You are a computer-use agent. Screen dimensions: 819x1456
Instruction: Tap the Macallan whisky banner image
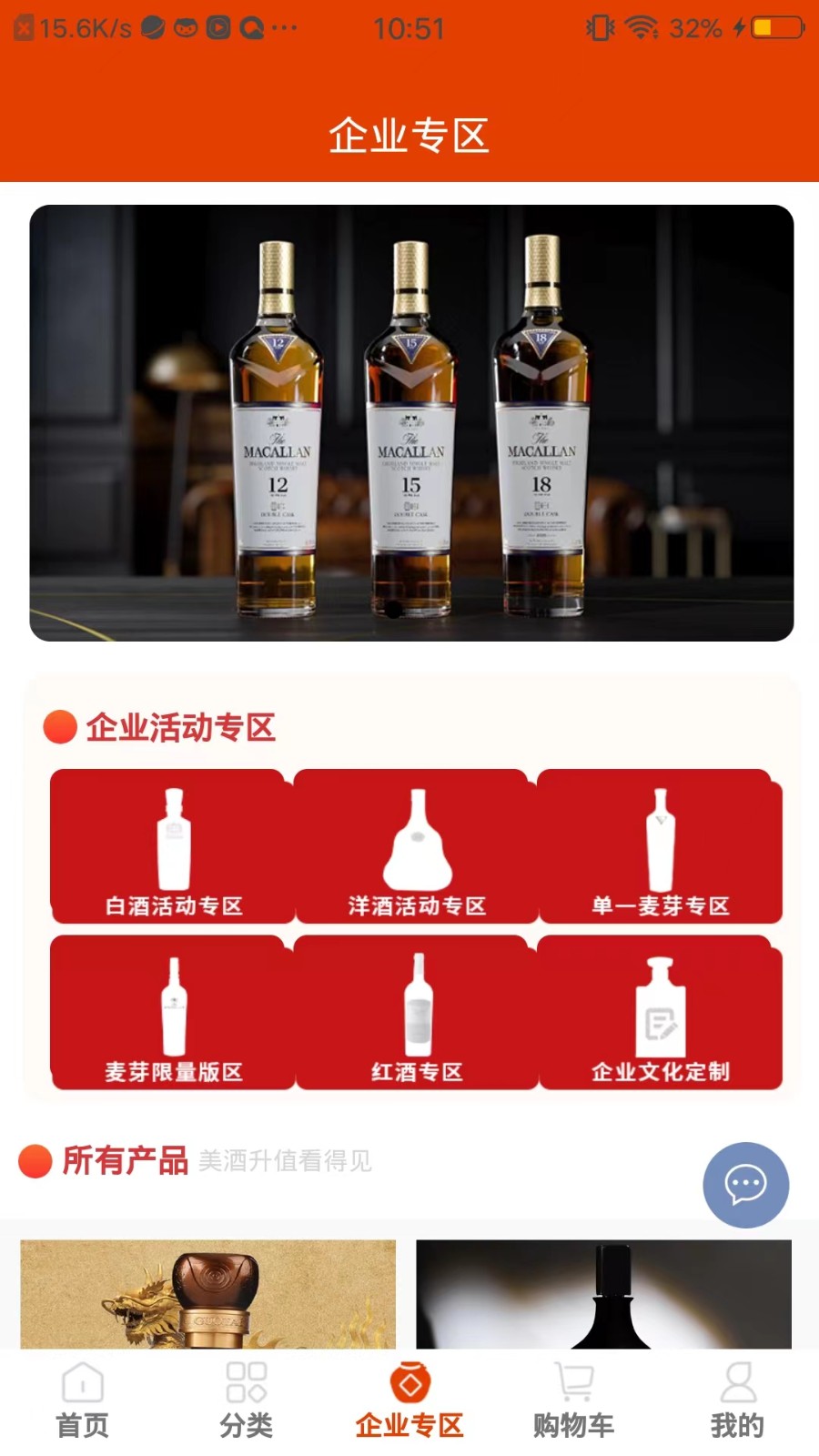coord(409,423)
